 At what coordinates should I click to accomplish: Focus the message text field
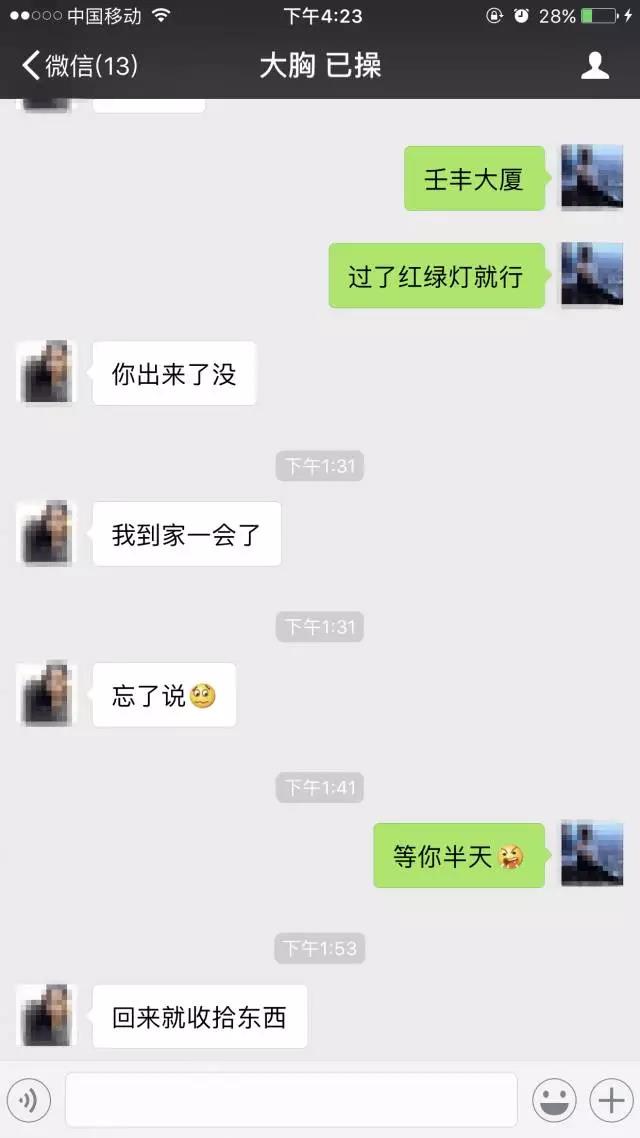click(290, 1100)
